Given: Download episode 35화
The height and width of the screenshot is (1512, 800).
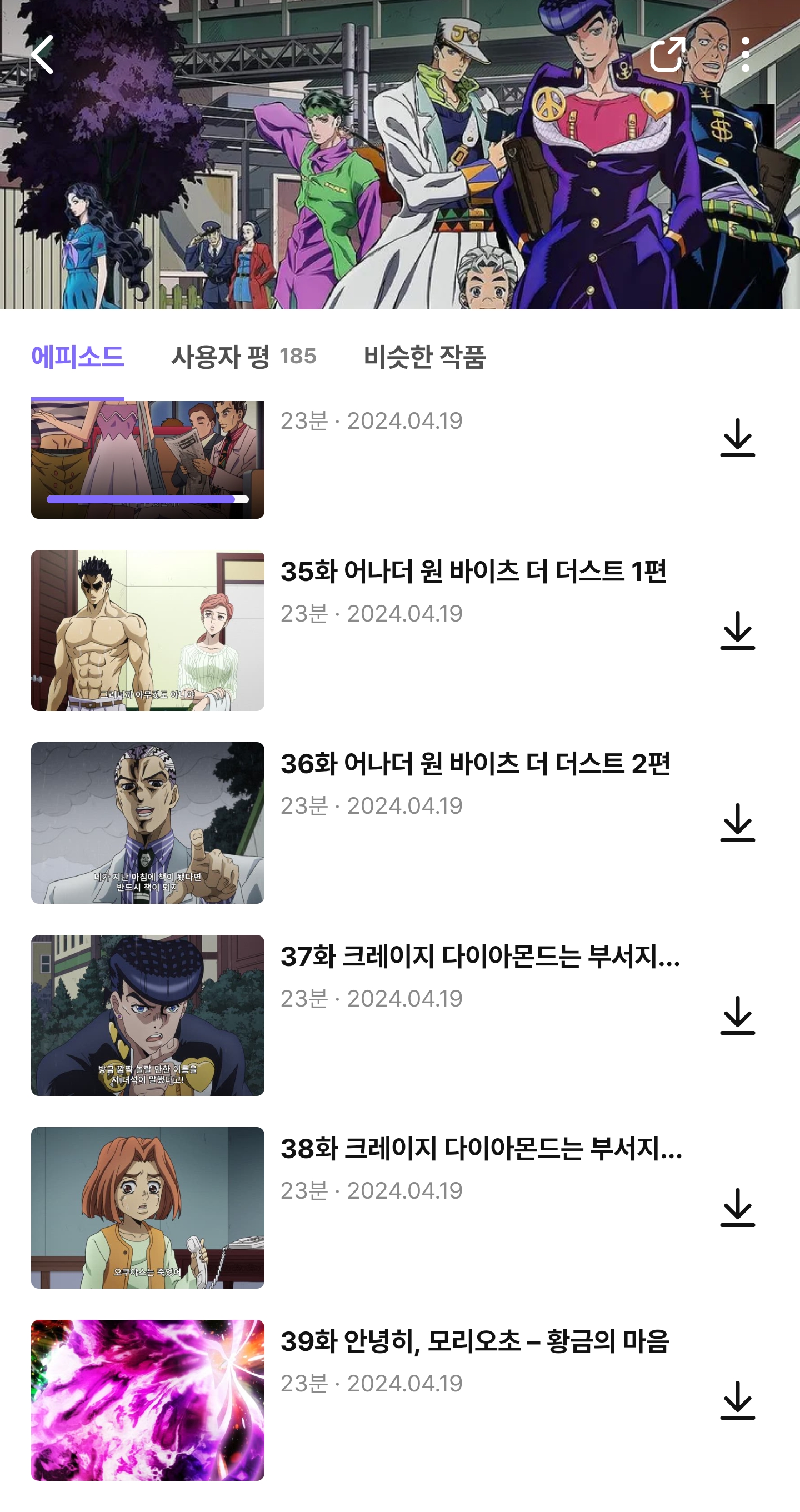Looking at the screenshot, I should pyautogui.click(x=737, y=630).
